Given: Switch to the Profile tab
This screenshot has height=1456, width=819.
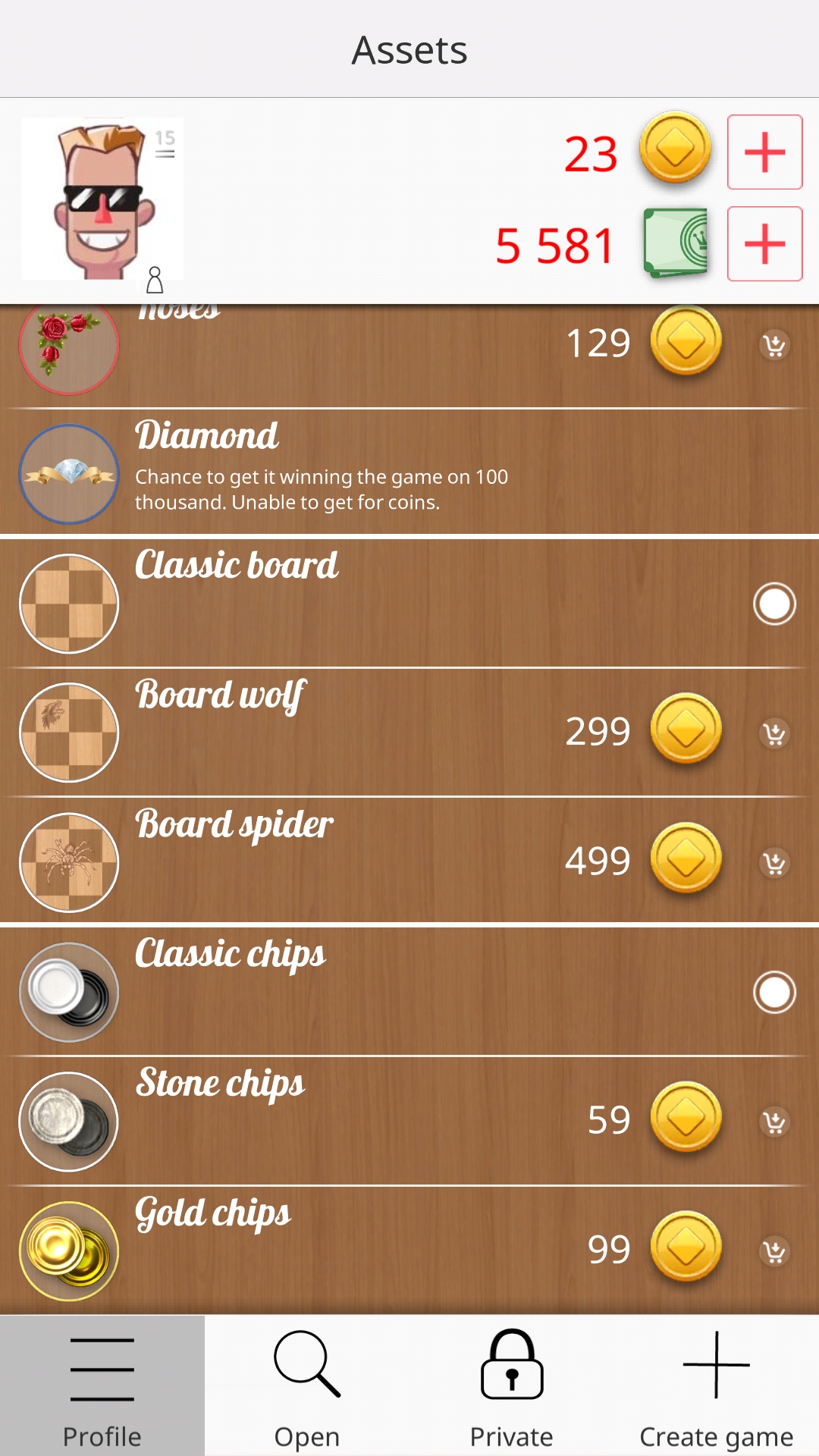Looking at the screenshot, I should (x=102, y=1386).
